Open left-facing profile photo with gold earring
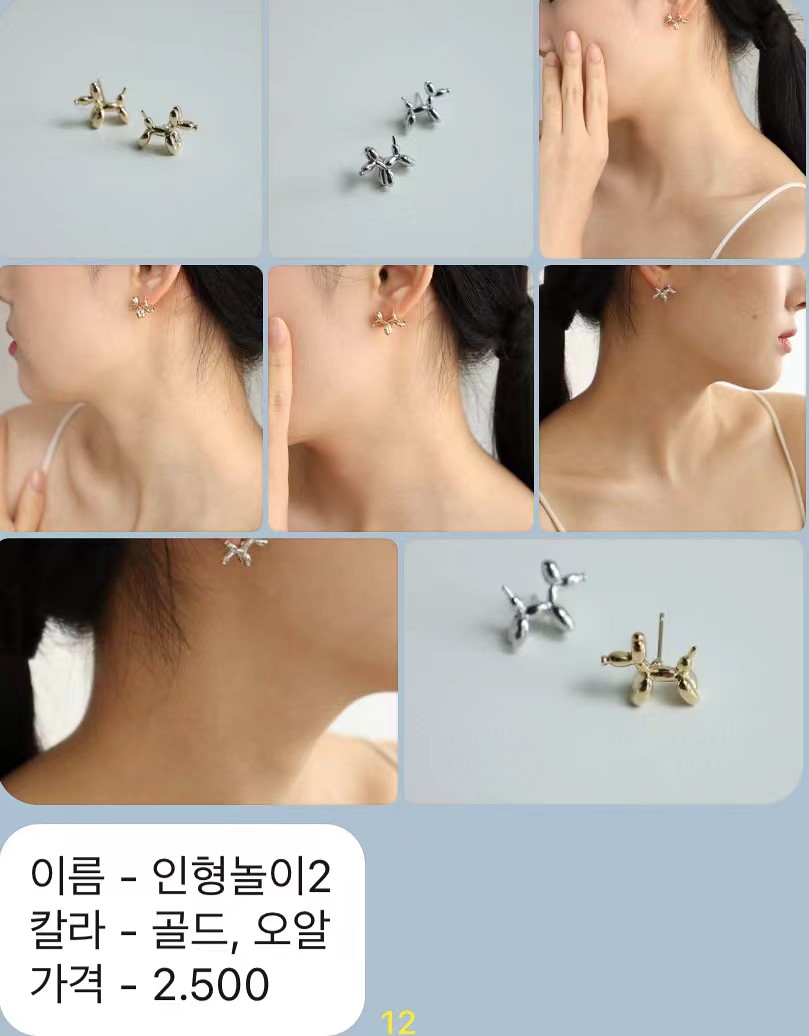809x1036 pixels. pyautogui.click(x=130, y=397)
